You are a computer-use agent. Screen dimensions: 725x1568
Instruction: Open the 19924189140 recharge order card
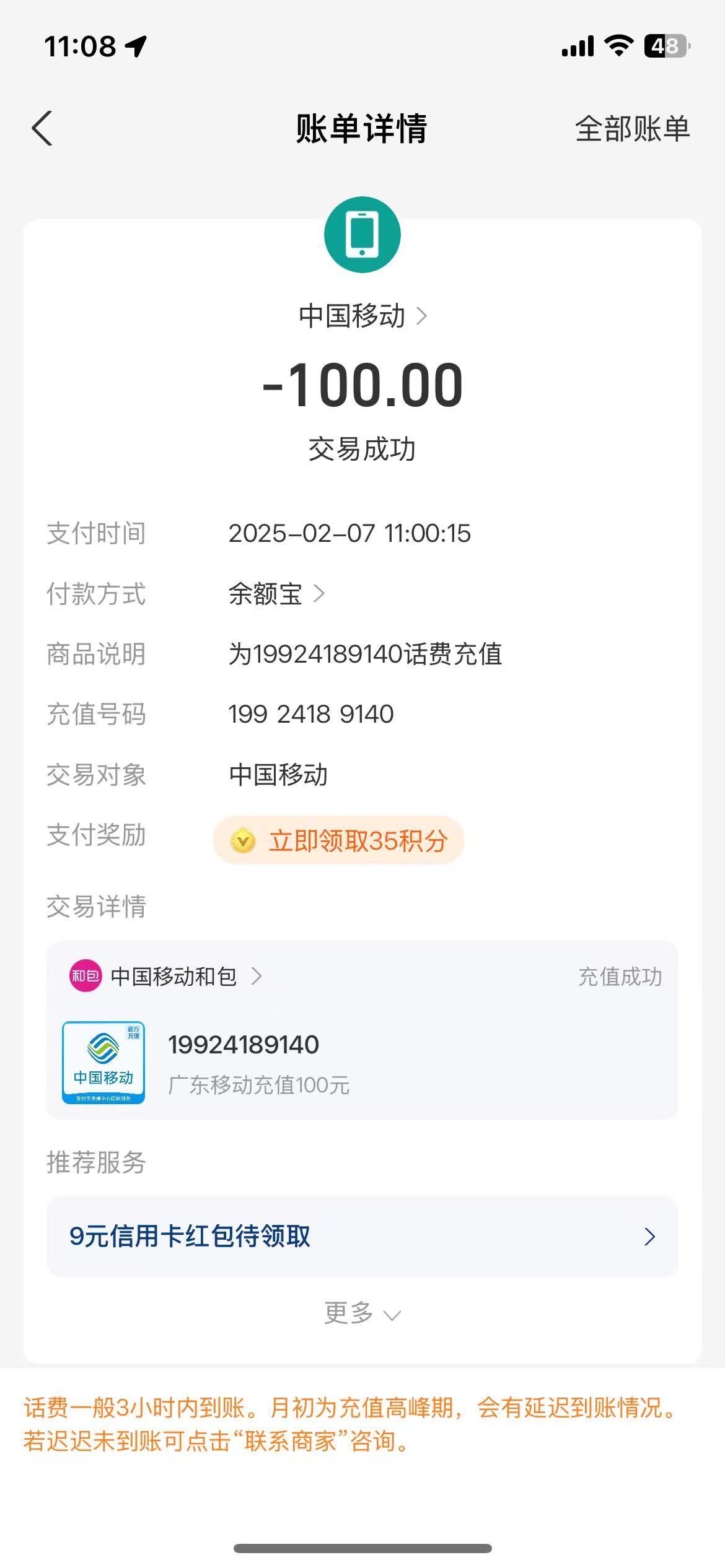pyautogui.click(x=362, y=1063)
